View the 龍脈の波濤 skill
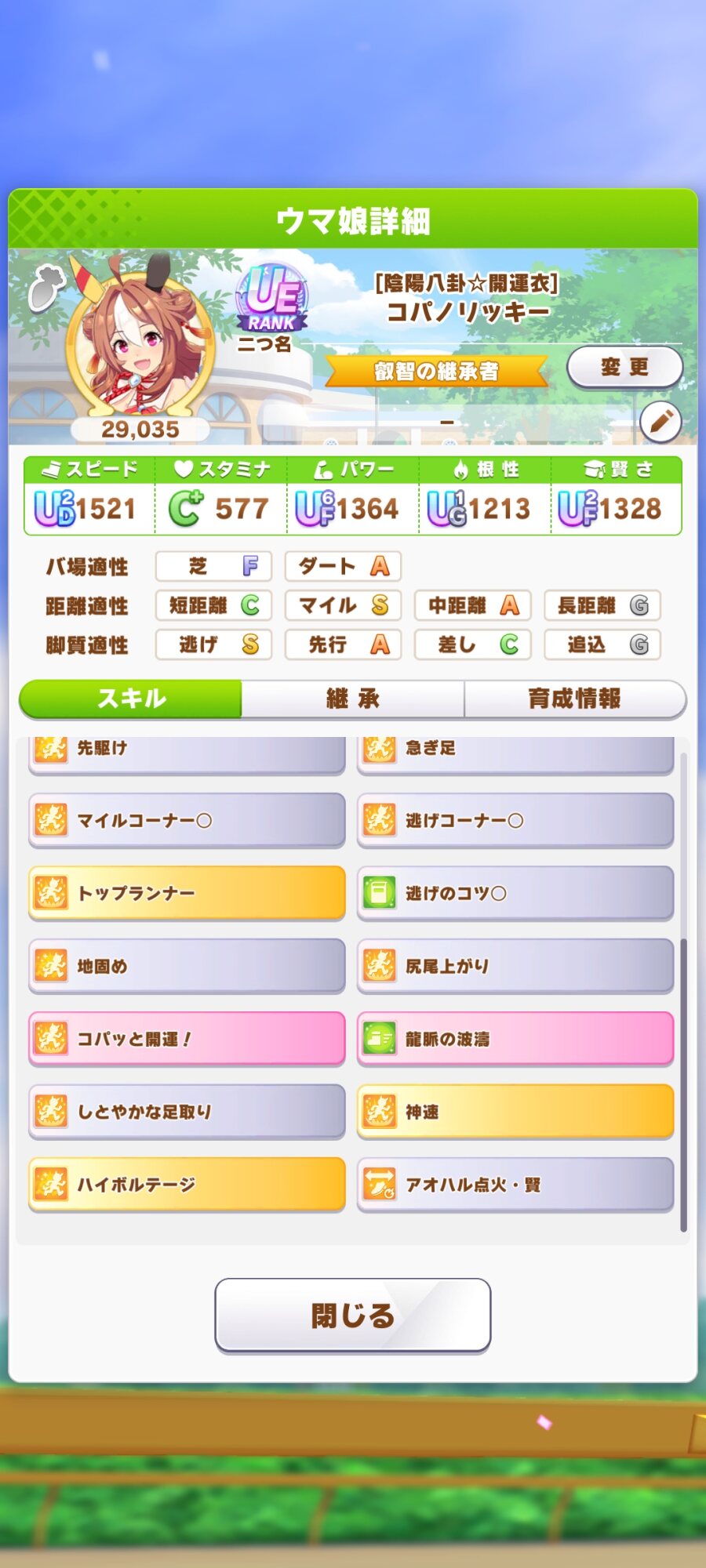This screenshot has height=1568, width=706. (x=515, y=1039)
